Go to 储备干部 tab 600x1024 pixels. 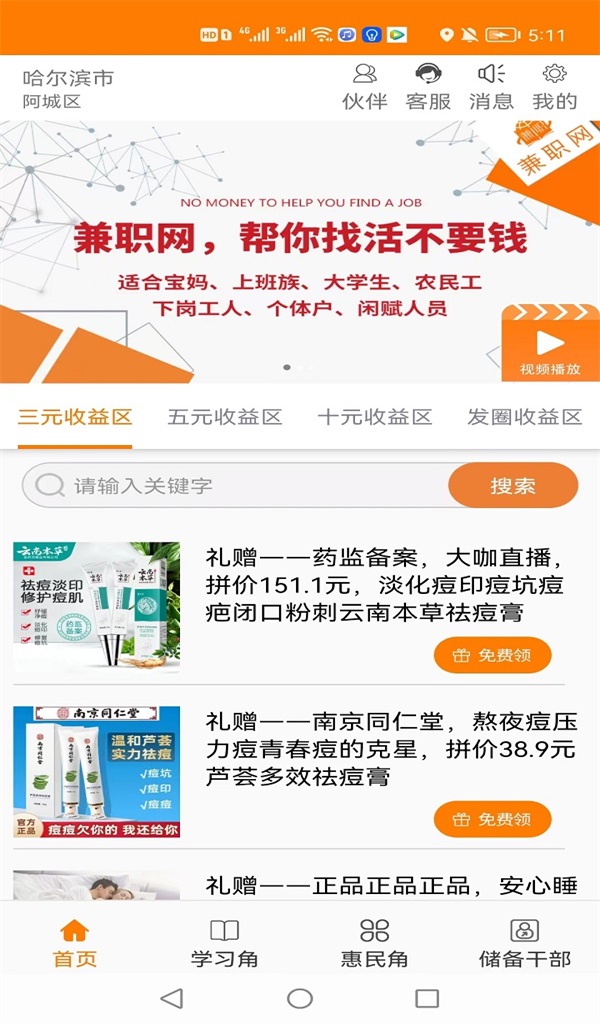[525, 945]
